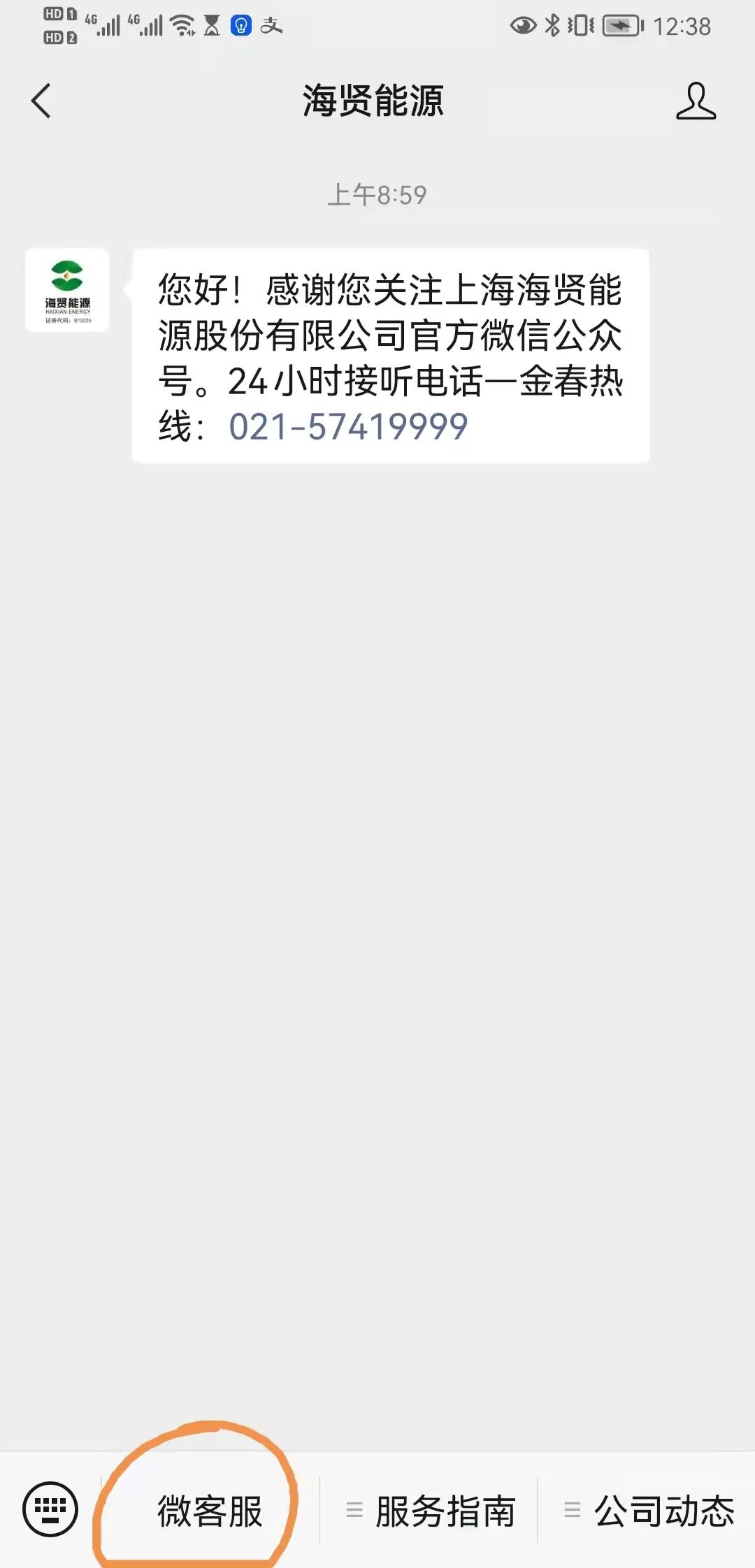Switch to keyboard input mode
Image resolution: width=755 pixels, height=1568 pixels.
[50, 1509]
